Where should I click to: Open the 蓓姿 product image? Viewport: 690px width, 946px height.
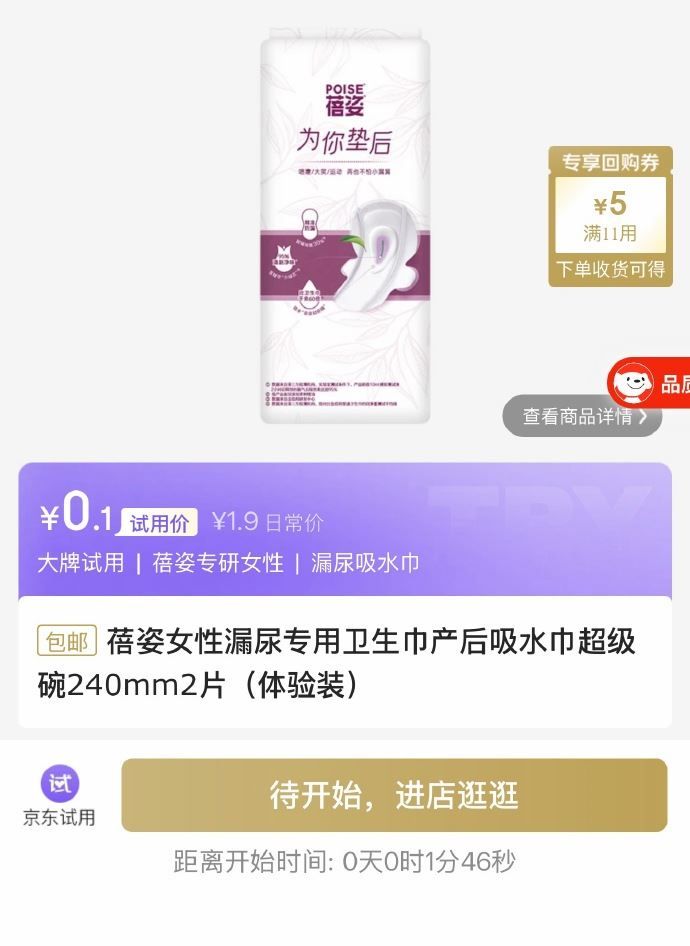click(345, 228)
